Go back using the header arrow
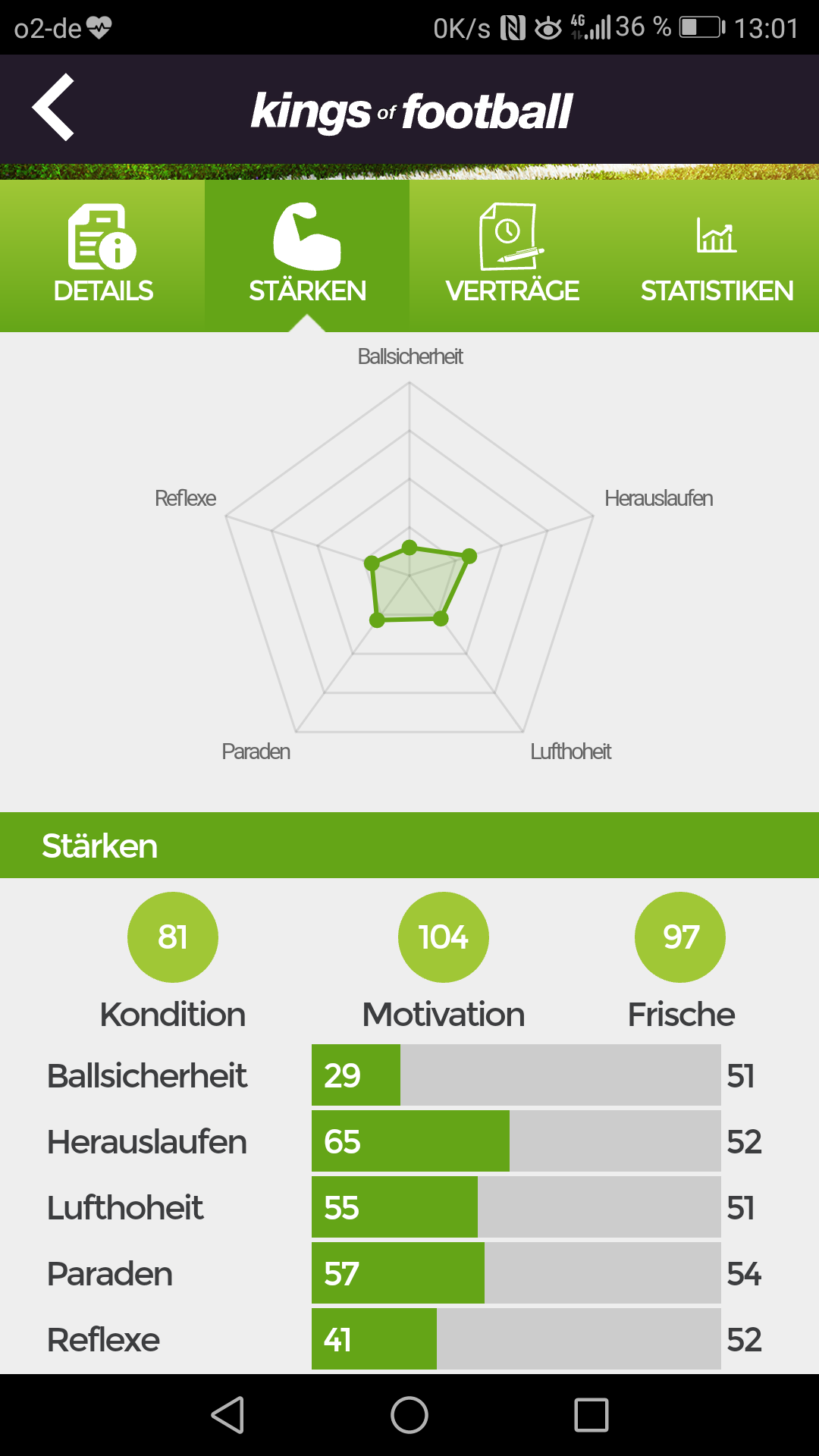The width and height of the screenshot is (819, 1456). click(53, 108)
